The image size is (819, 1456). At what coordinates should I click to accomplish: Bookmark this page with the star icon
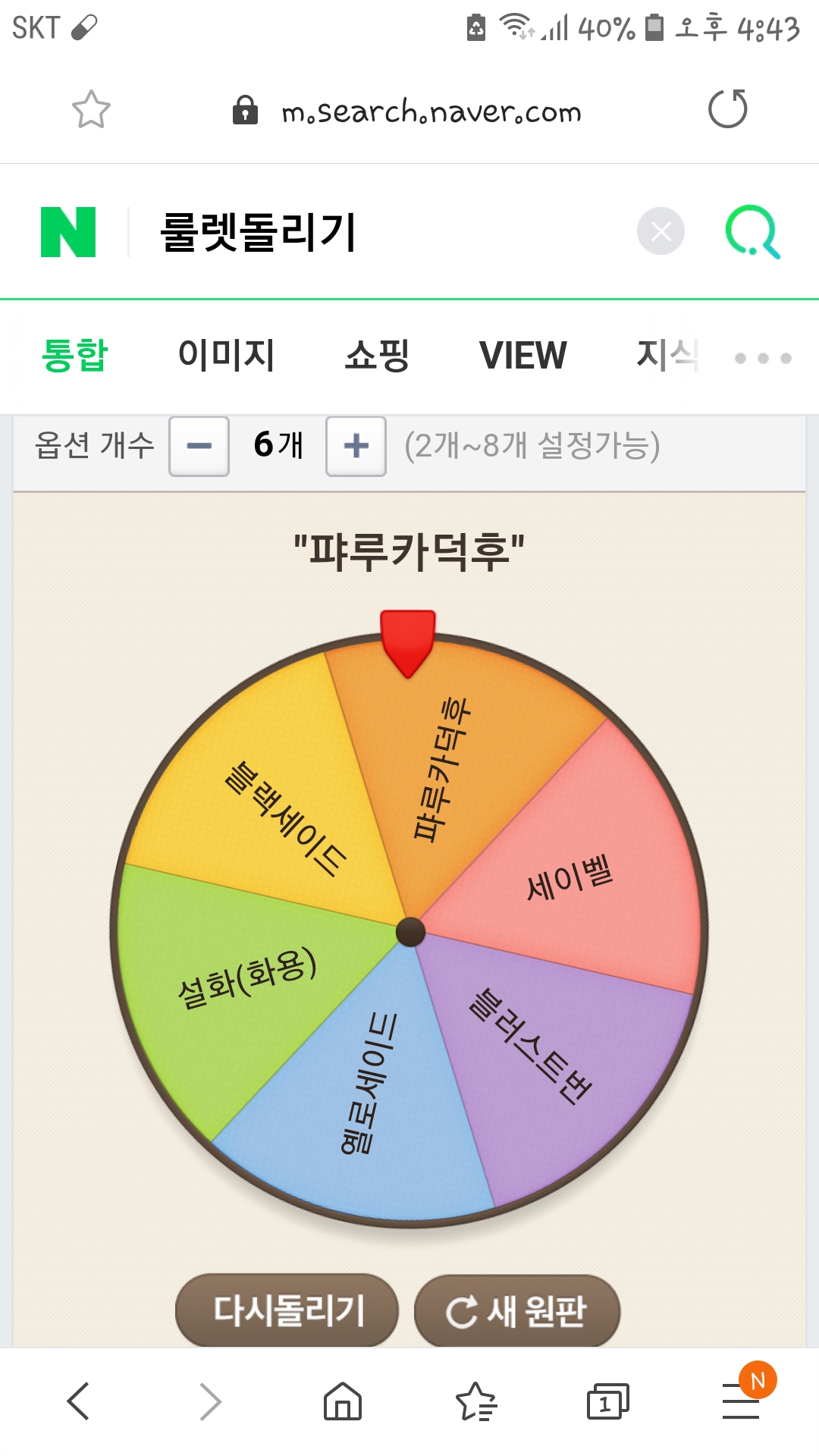coord(91,110)
